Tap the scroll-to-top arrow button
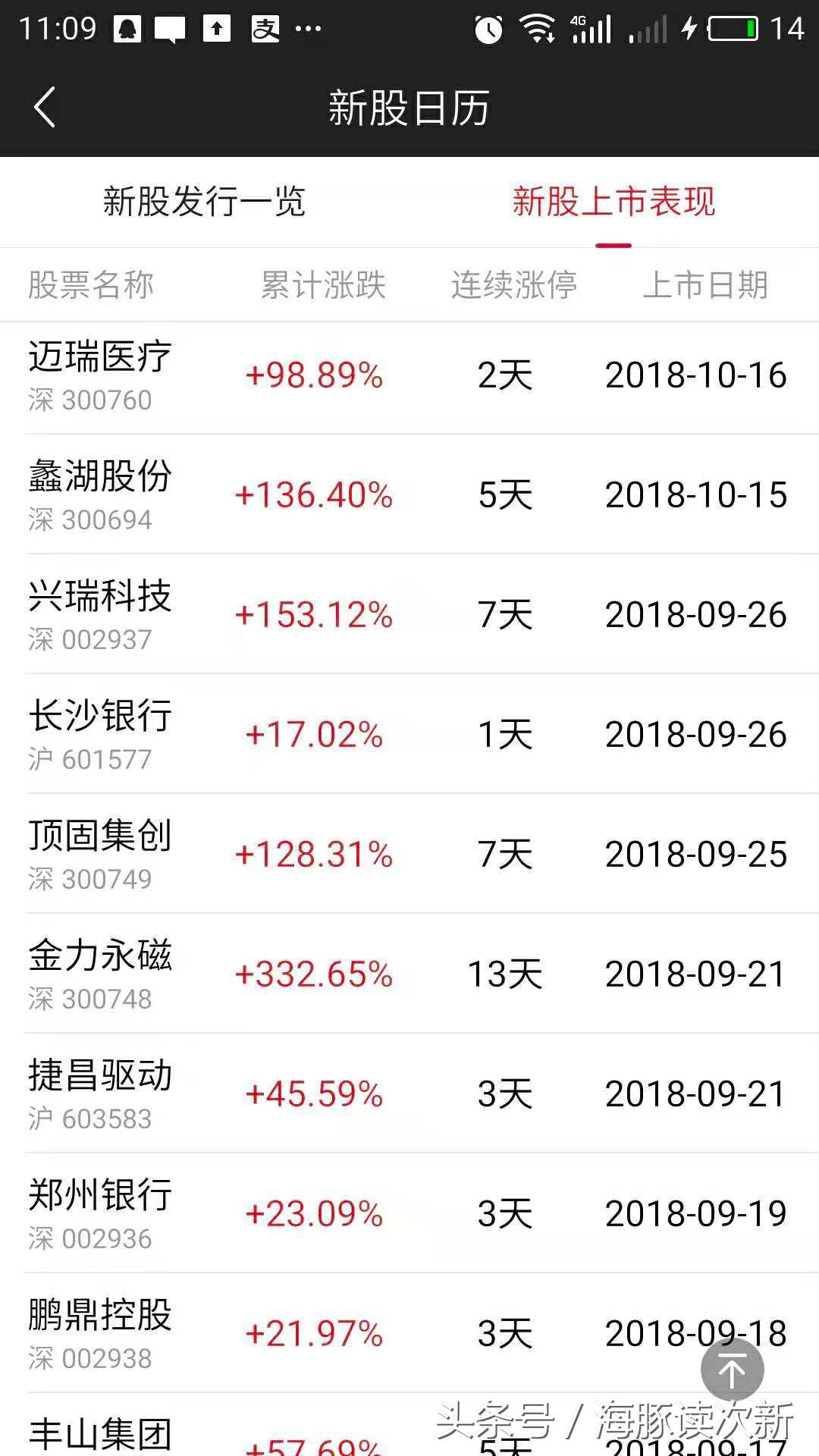The height and width of the screenshot is (1456, 819). [730, 1370]
